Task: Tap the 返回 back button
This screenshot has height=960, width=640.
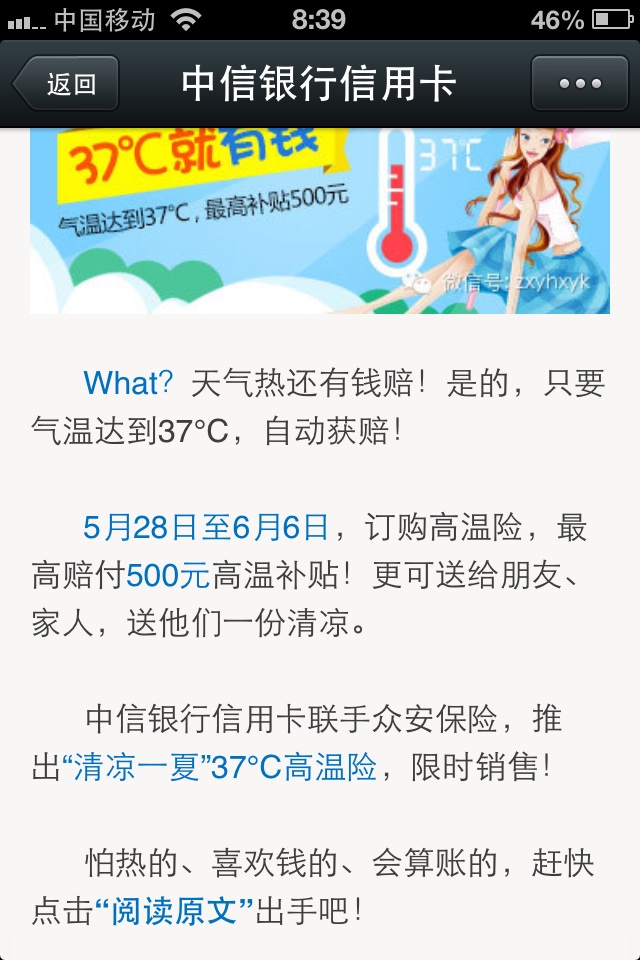Action: (x=67, y=84)
